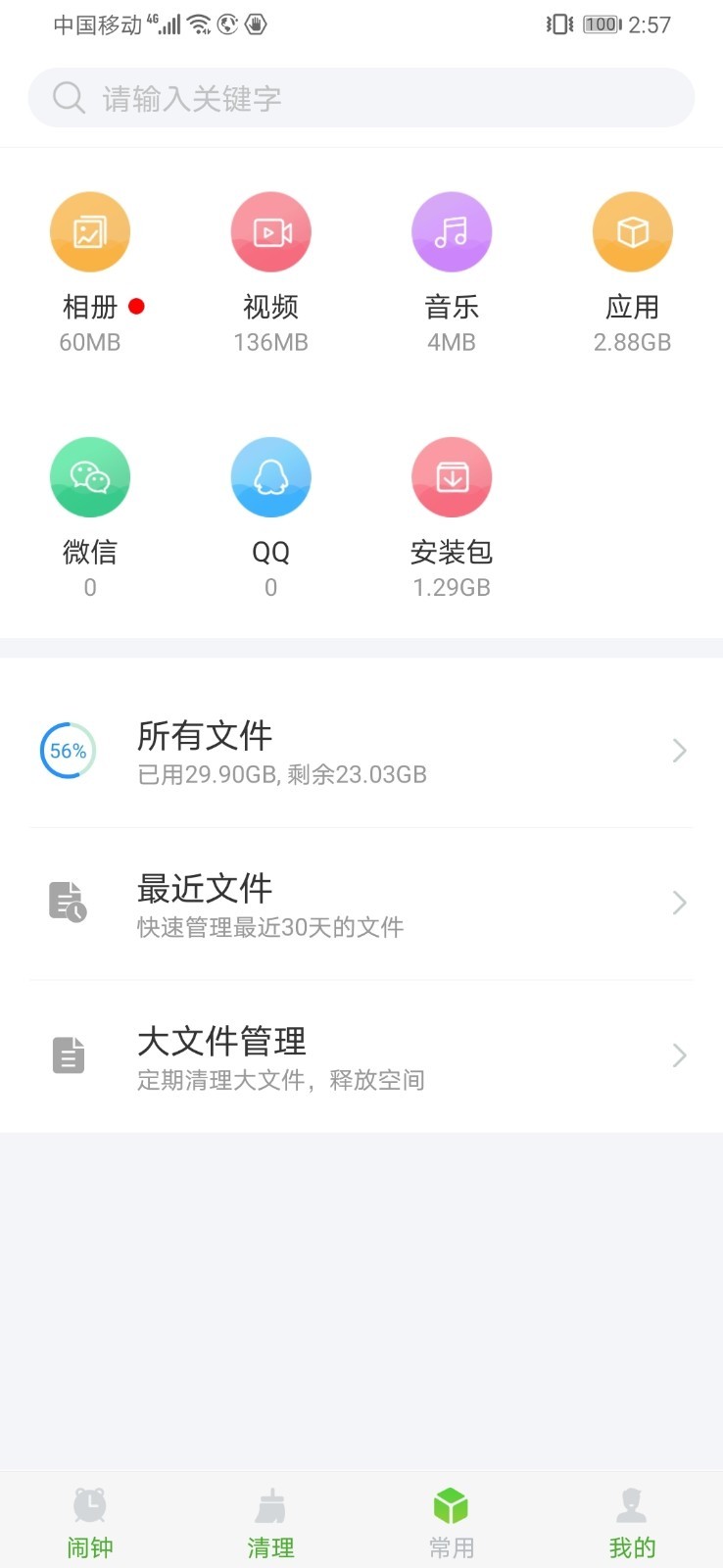Select the 音乐 (Music) icon
The image size is (723, 1568).
tap(452, 231)
